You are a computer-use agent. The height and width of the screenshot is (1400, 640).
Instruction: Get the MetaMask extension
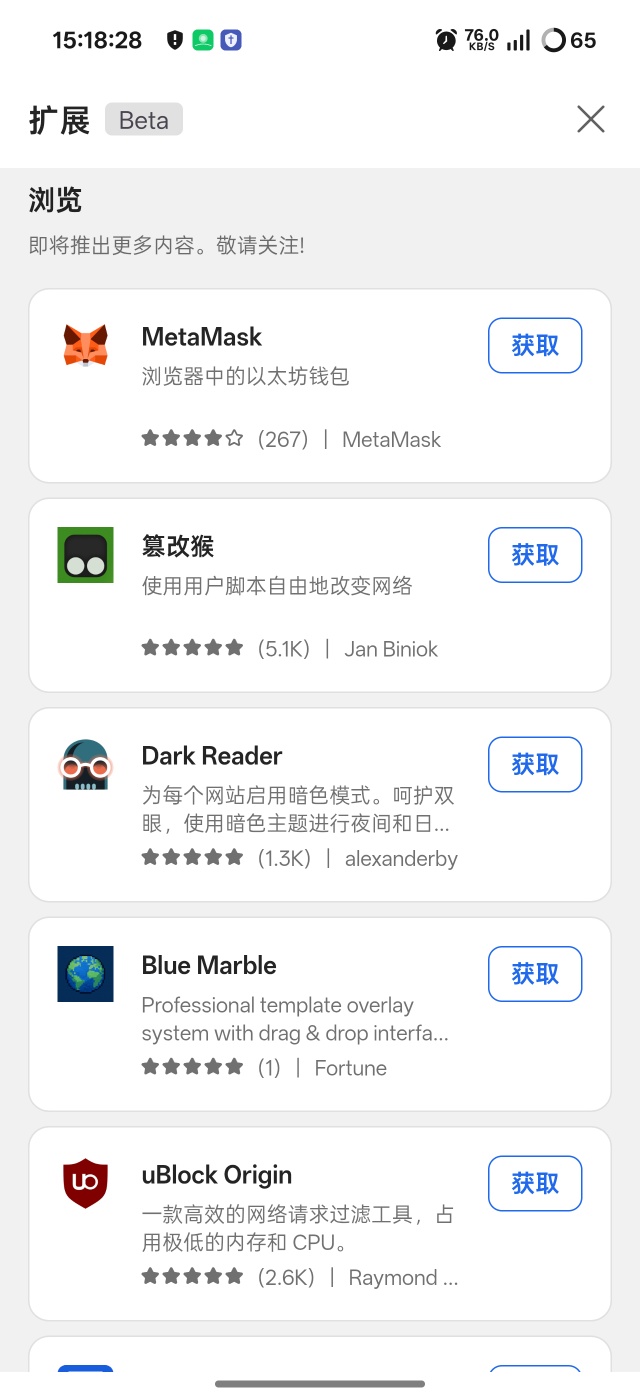(535, 346)
